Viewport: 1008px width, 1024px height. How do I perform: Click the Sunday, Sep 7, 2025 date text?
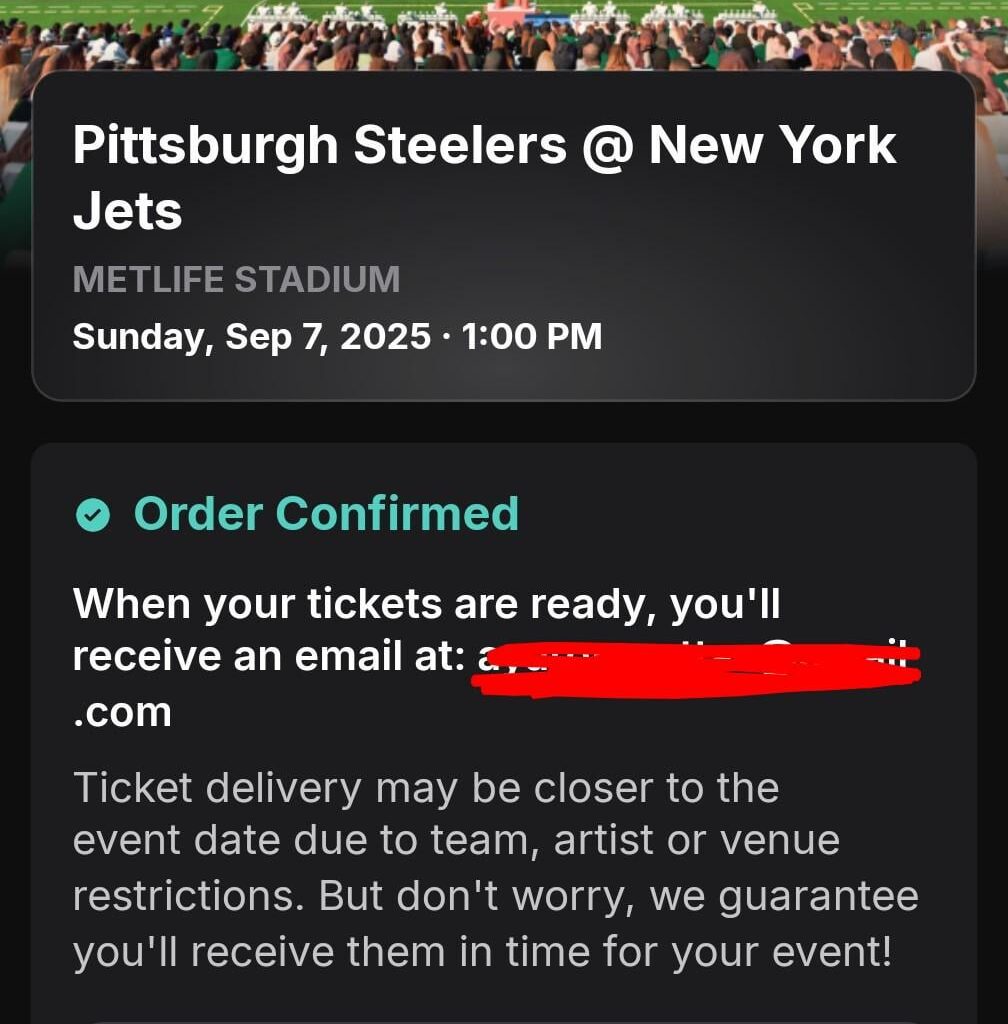click(x=250, y=337)
